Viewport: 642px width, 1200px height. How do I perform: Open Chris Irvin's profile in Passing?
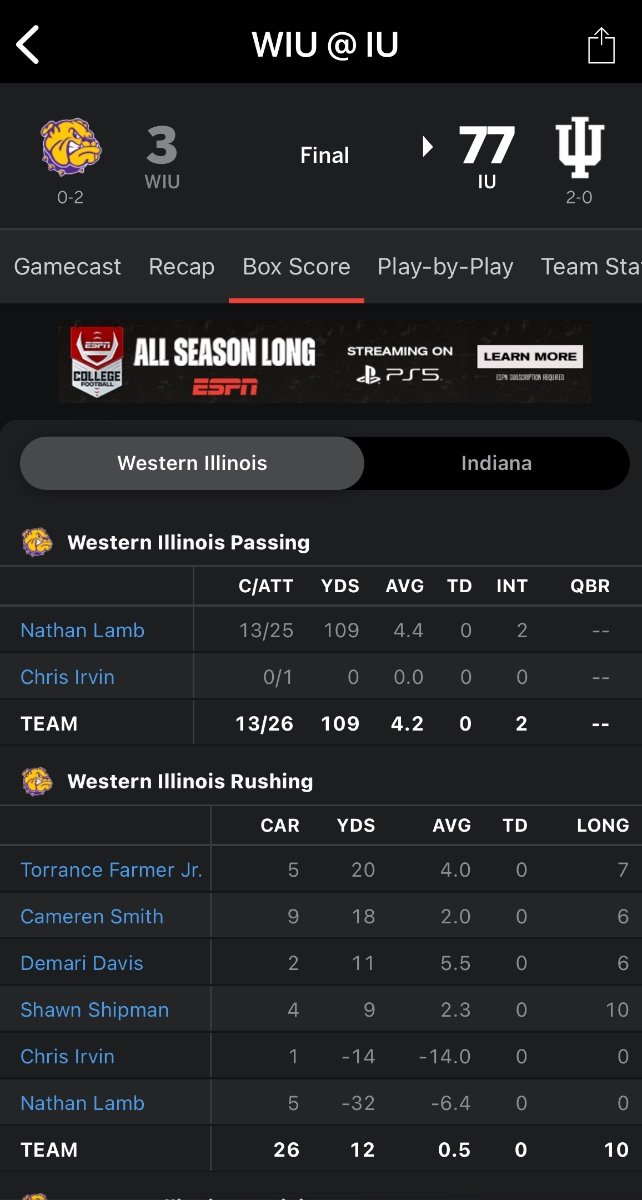(x=67, y=677)
